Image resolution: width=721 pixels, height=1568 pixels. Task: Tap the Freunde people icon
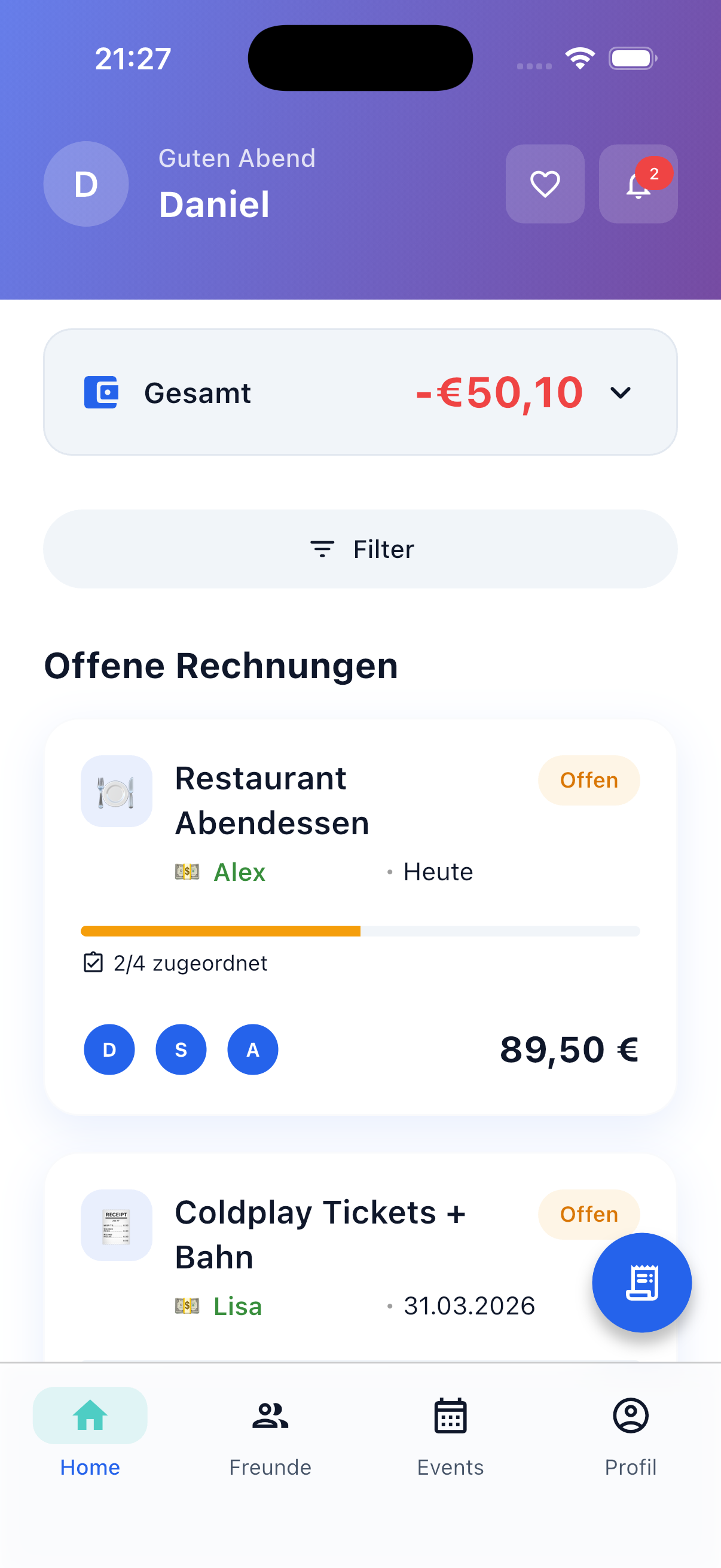point(270,1417)
